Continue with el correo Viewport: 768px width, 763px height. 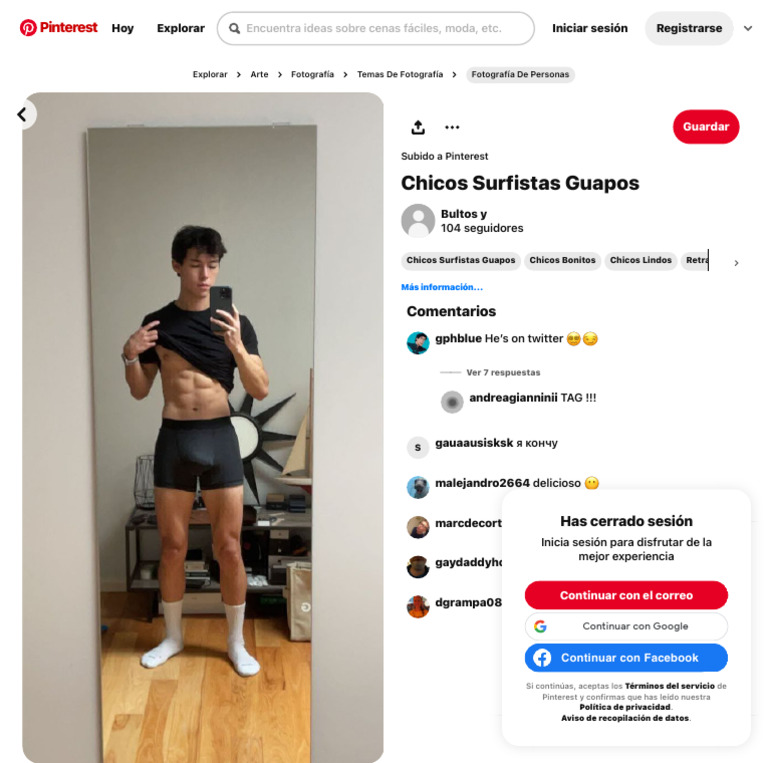tap(626, 595)
